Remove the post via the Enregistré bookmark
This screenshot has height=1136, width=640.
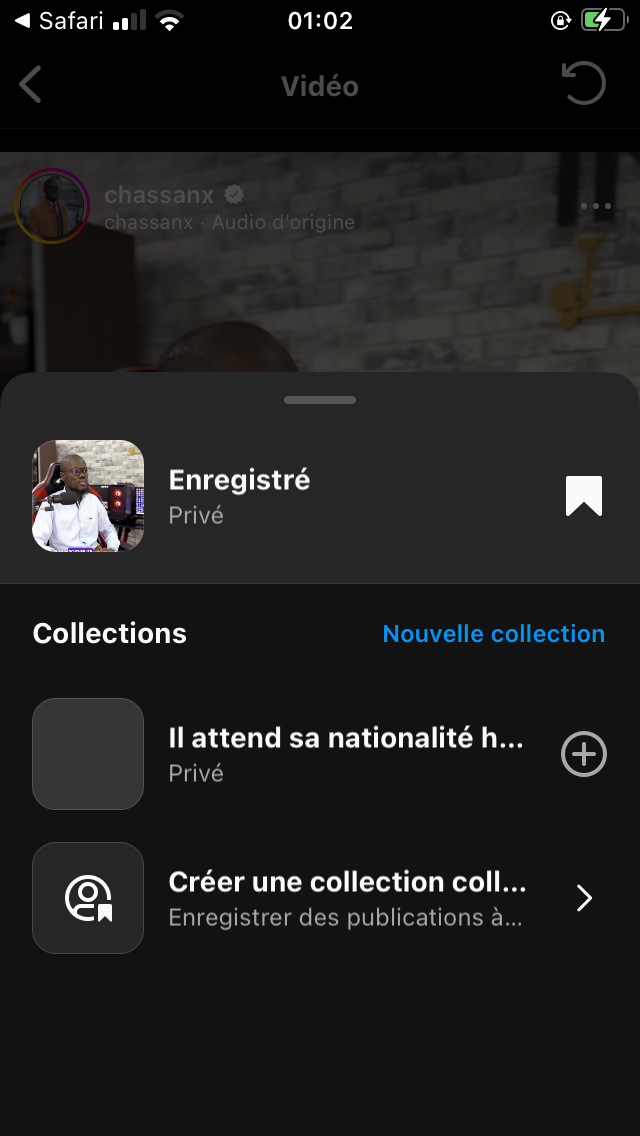pos(584,496)
